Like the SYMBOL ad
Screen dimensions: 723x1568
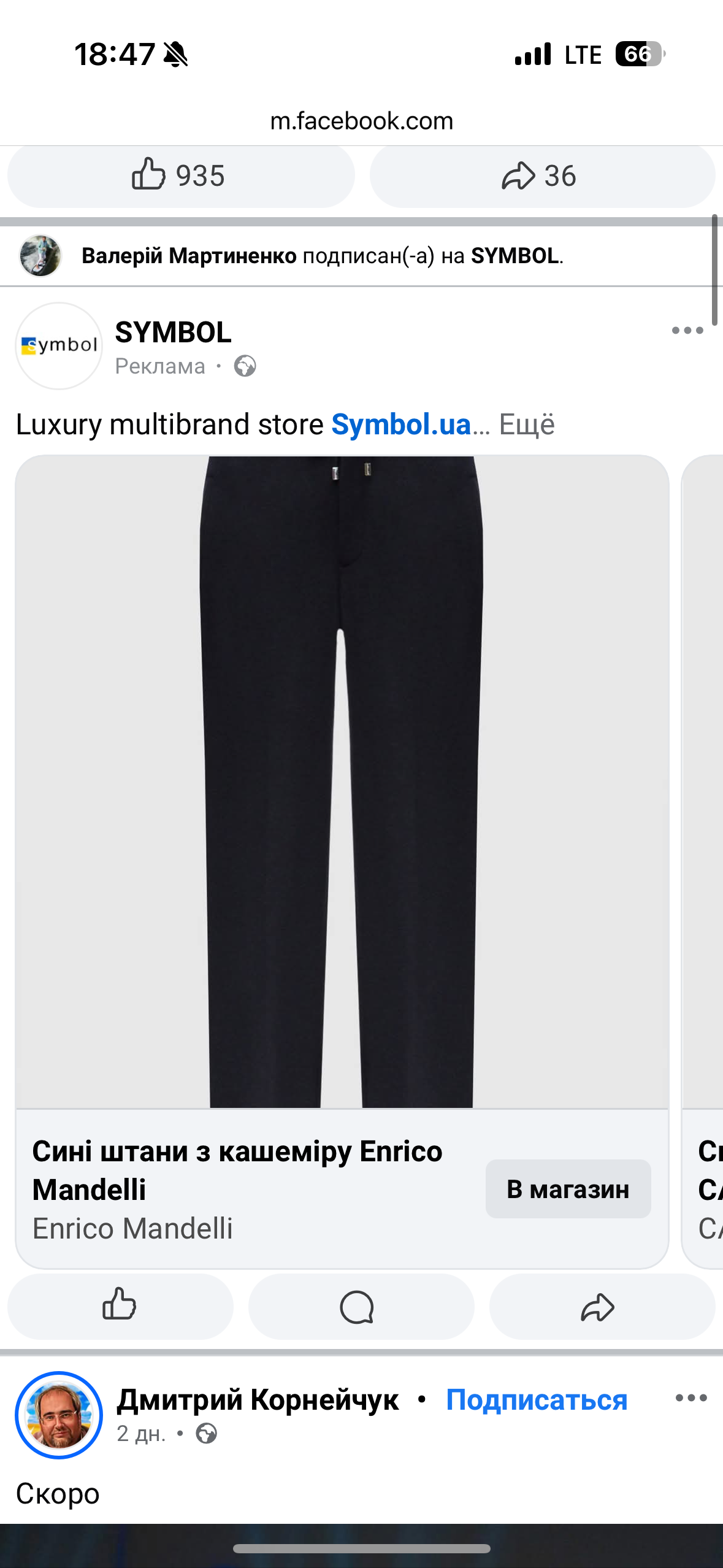tap(120, 1305)
